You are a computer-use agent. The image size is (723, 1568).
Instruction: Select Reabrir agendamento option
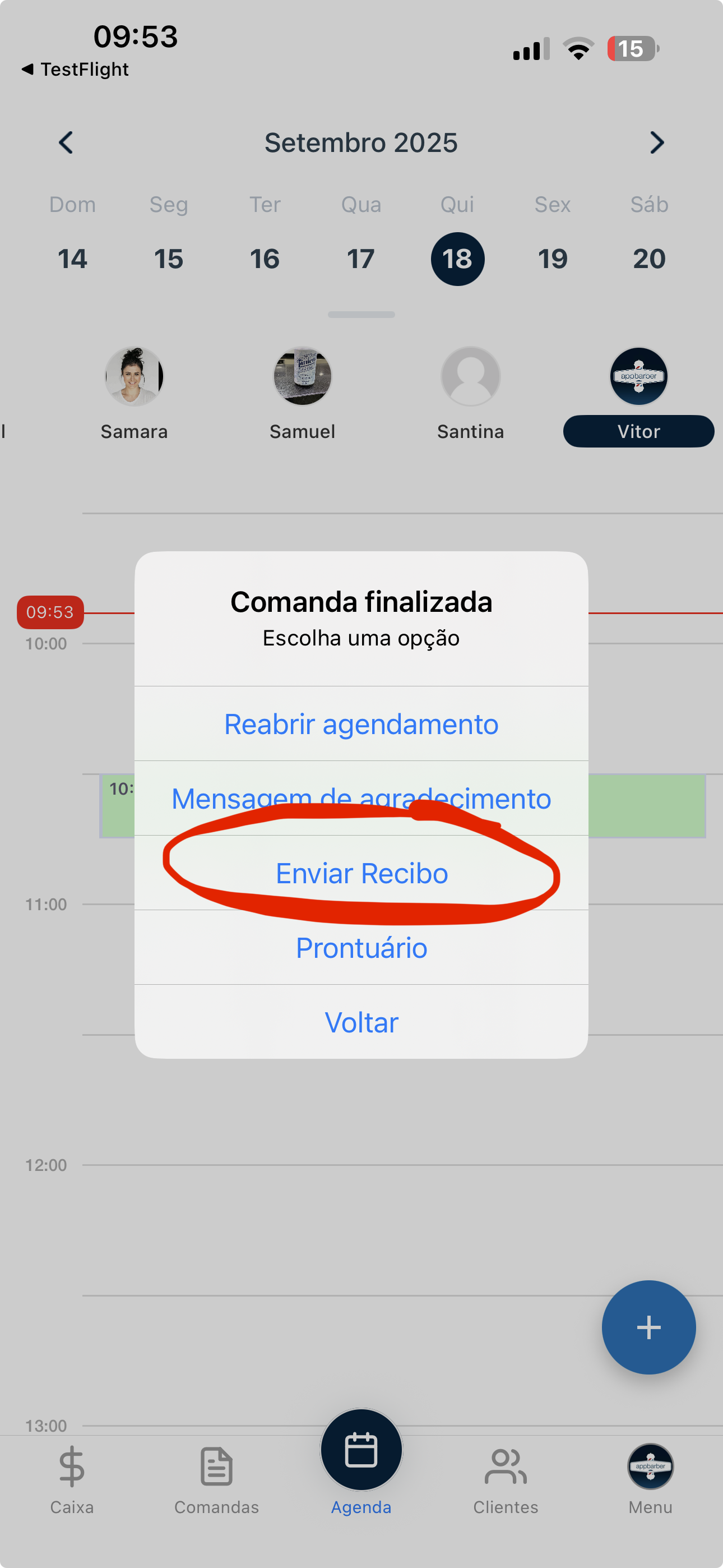click(x=361, y=725)
